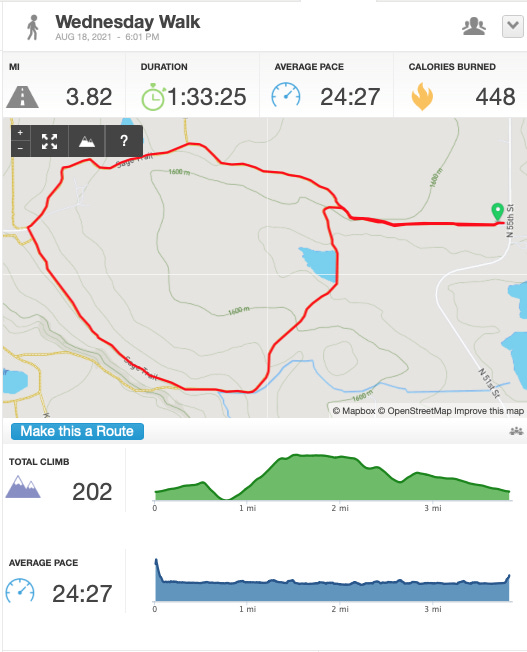Expand the workout dropdown arrow

[512, 27]
